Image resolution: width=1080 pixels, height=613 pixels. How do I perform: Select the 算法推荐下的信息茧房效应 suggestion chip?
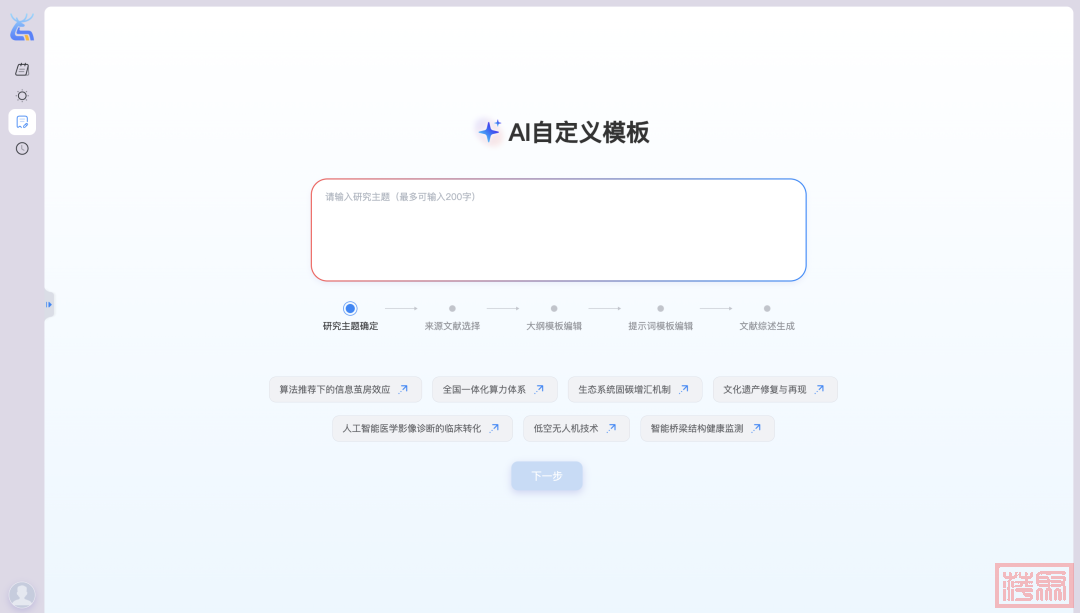click(345, 390)
